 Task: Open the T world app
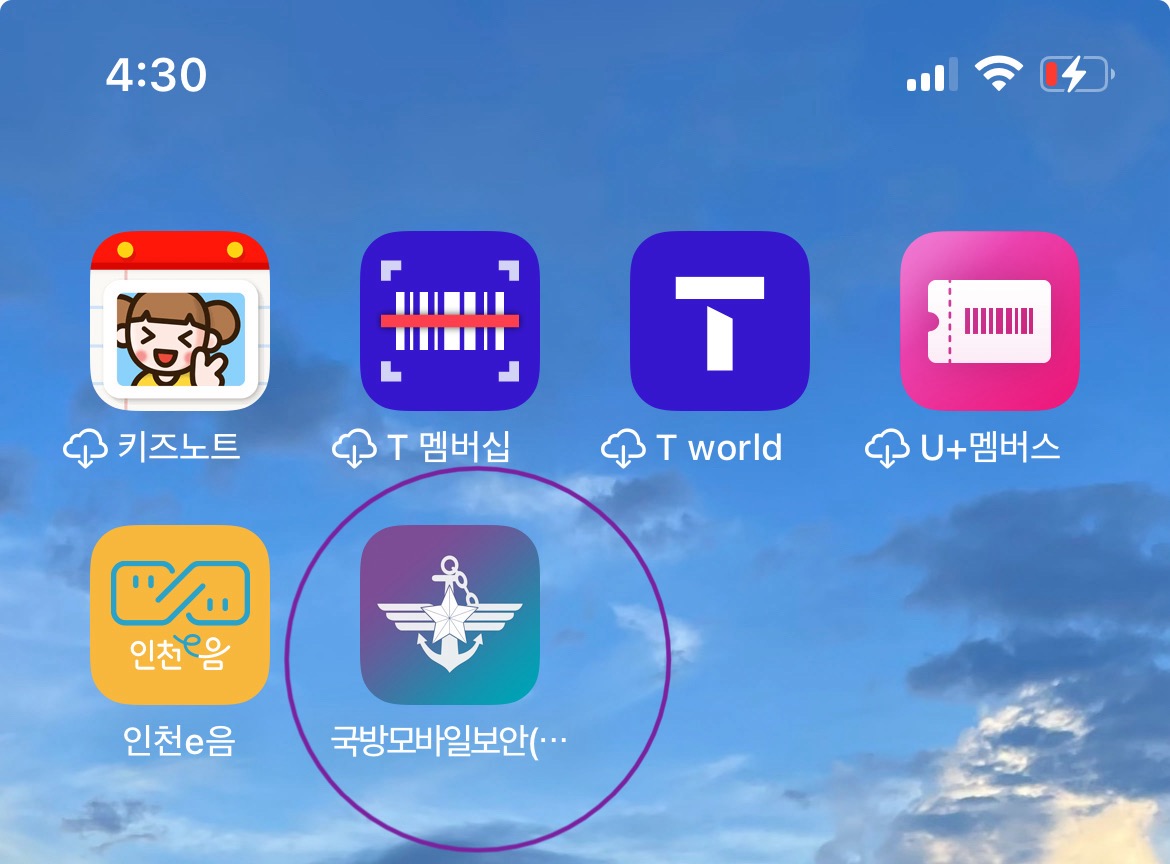(720, 321)
